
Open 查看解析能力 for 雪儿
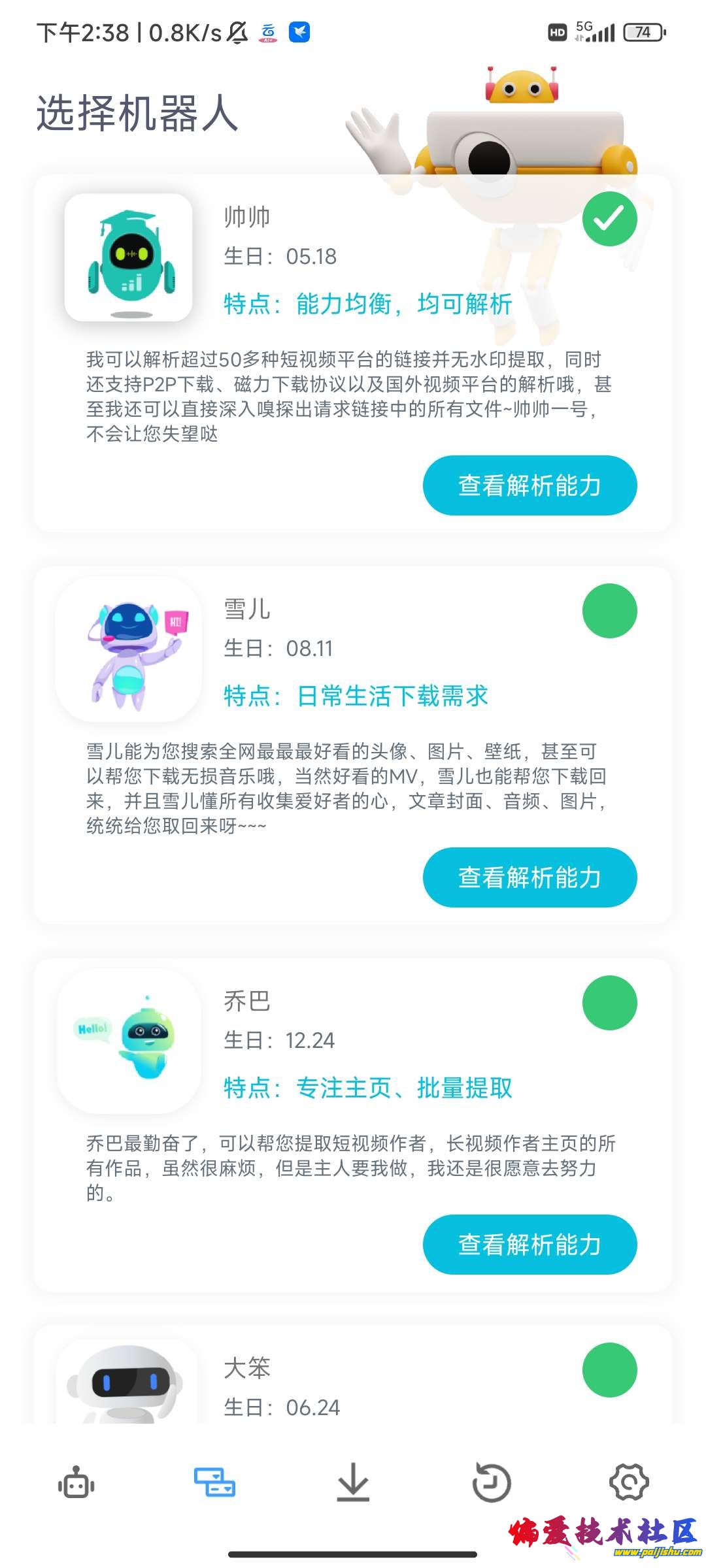click(529, 877)
